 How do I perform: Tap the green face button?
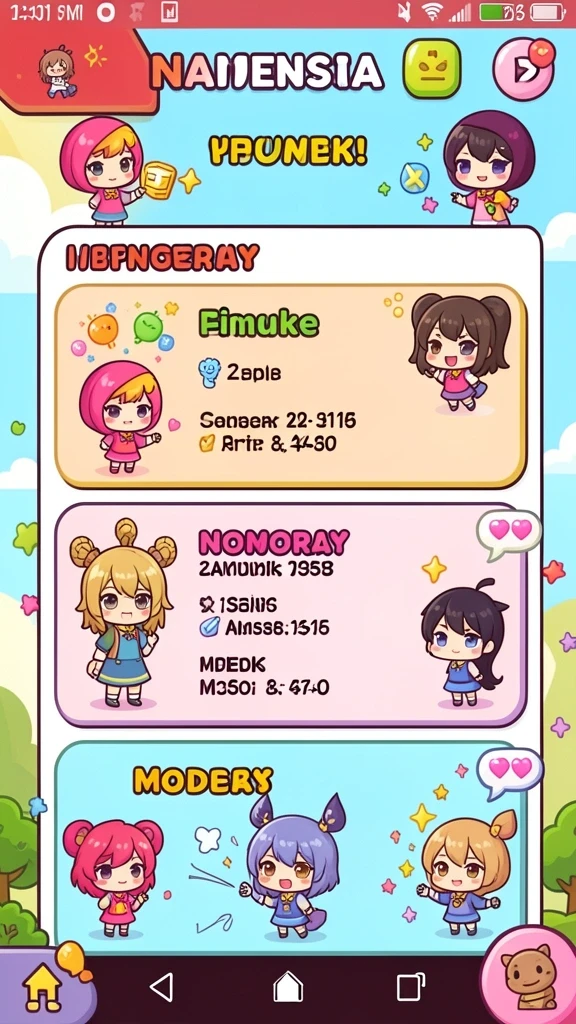(x=432, y=69)
